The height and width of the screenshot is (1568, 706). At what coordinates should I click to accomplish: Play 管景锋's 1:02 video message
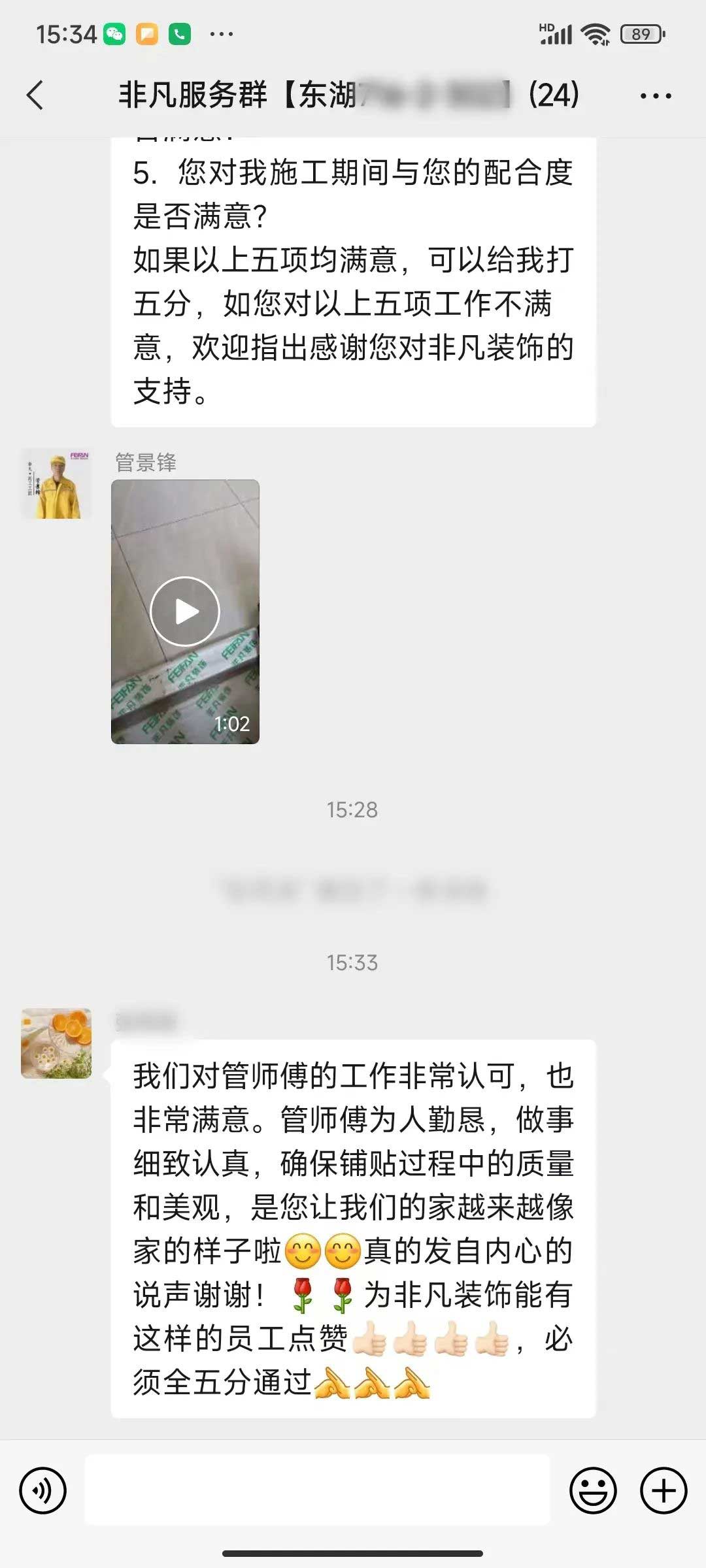click(x=185, y=612)
